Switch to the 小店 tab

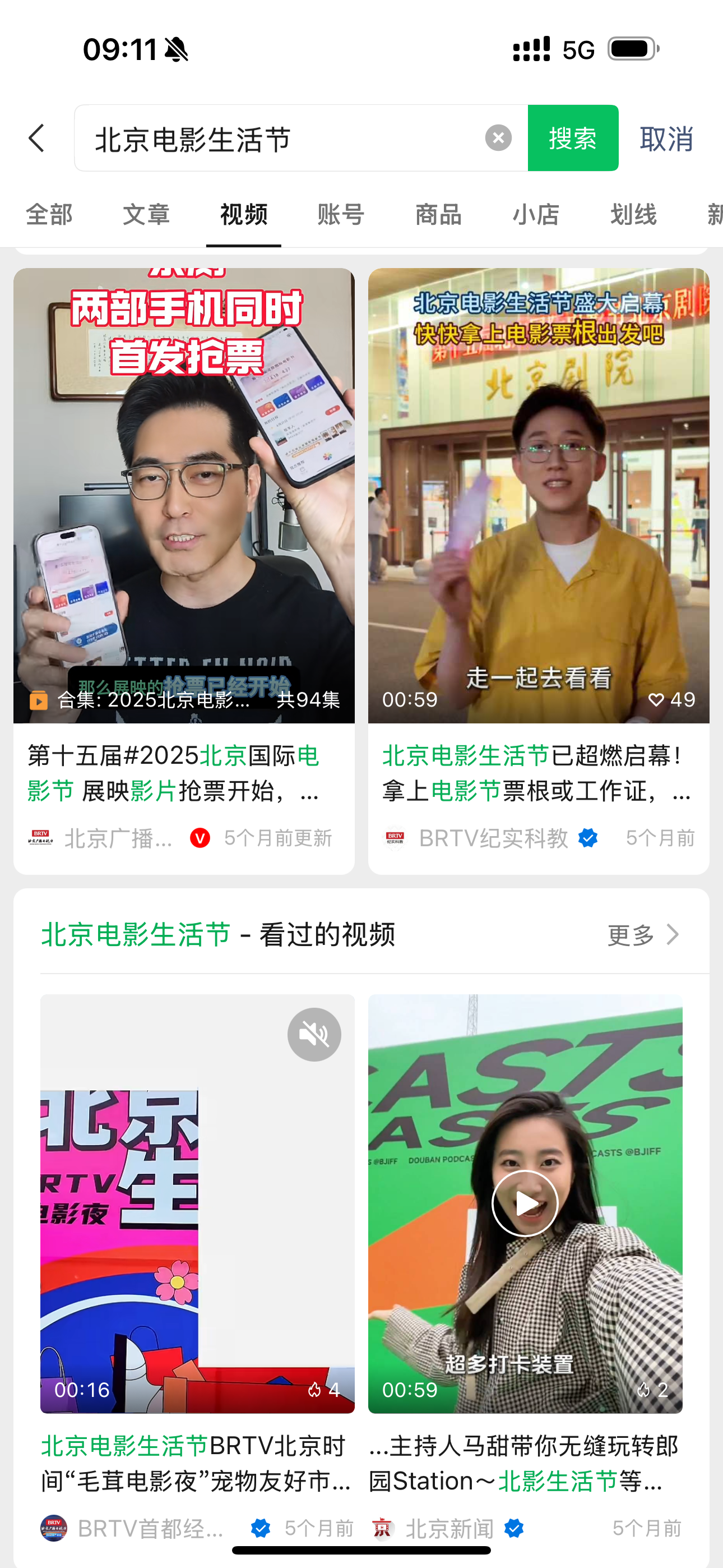[536, 215]
